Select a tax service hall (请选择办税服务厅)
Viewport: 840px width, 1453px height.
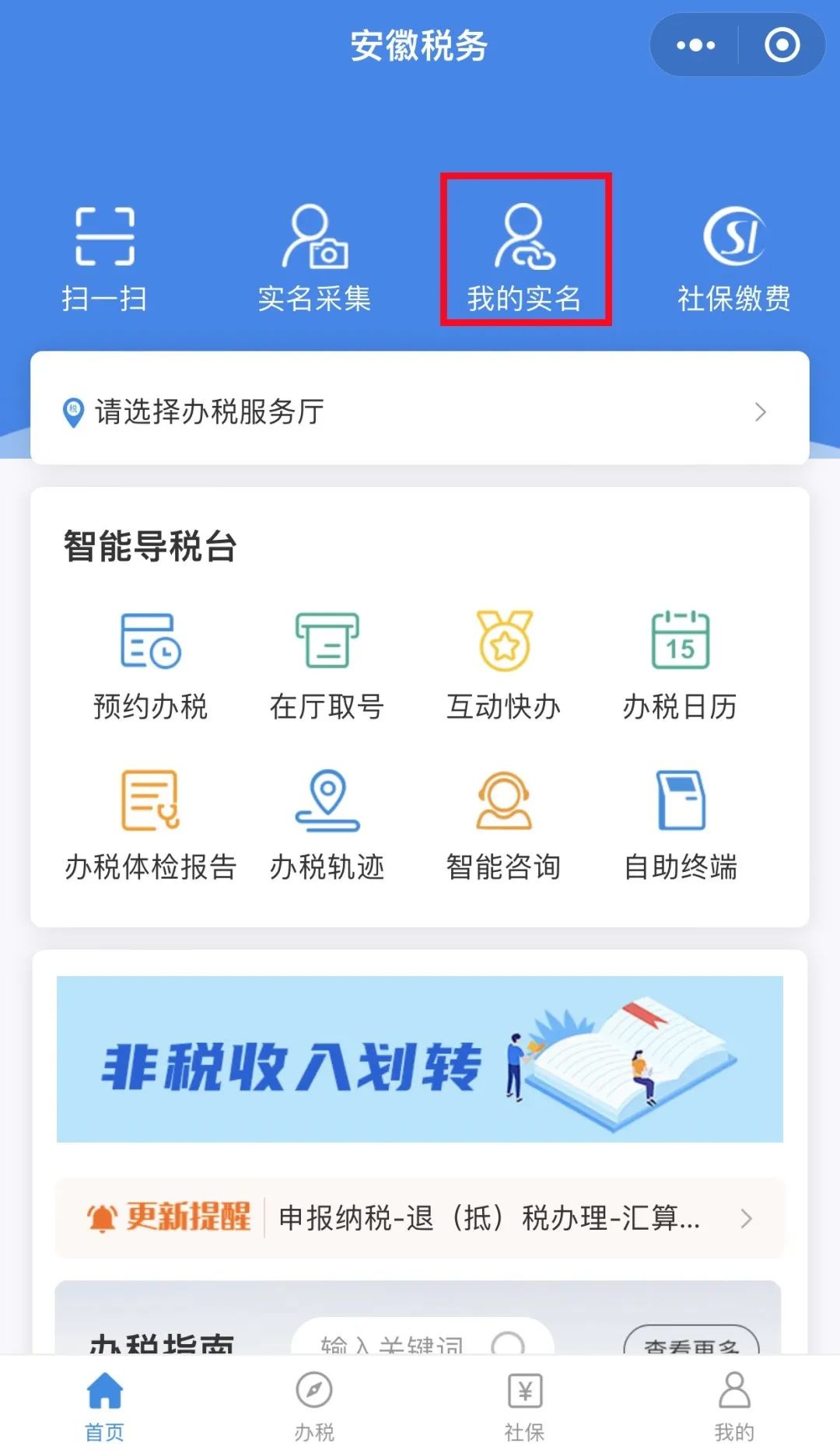point(420,410)
